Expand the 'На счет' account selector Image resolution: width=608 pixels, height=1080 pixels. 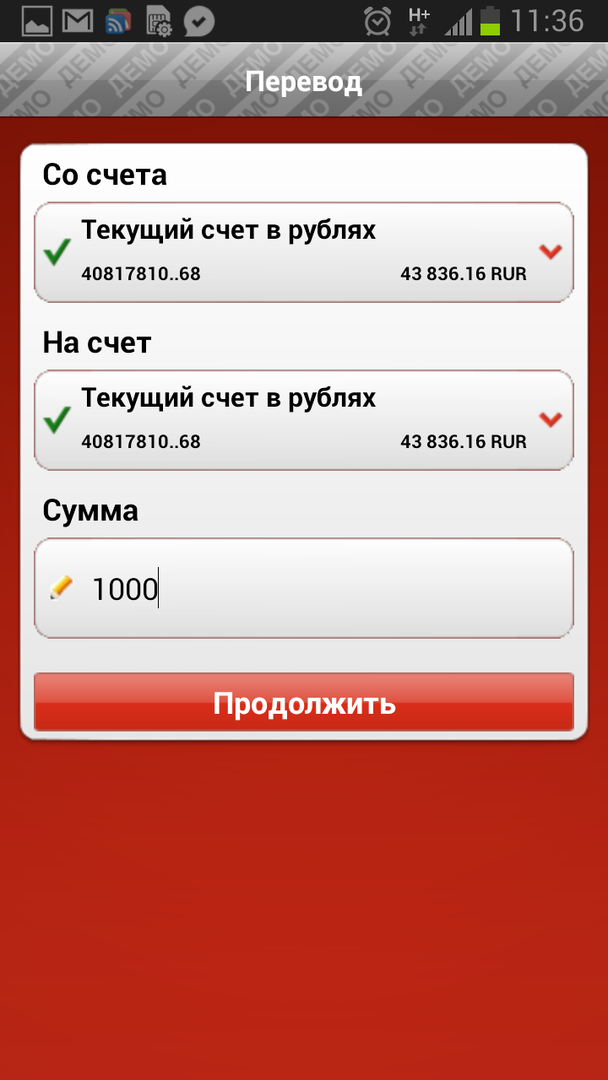[304, 420]
